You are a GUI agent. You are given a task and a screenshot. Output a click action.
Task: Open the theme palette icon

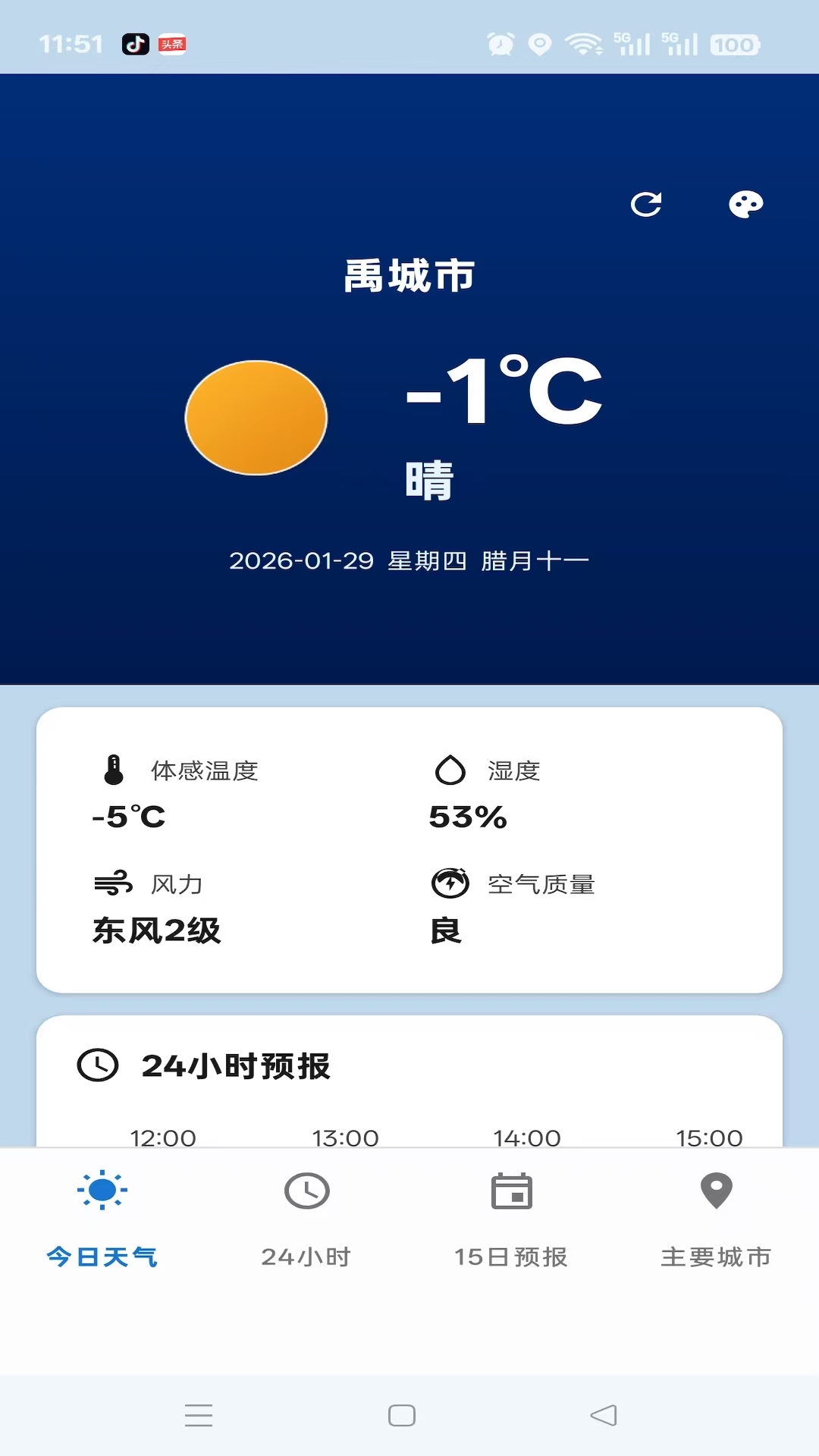click(746, 204)
